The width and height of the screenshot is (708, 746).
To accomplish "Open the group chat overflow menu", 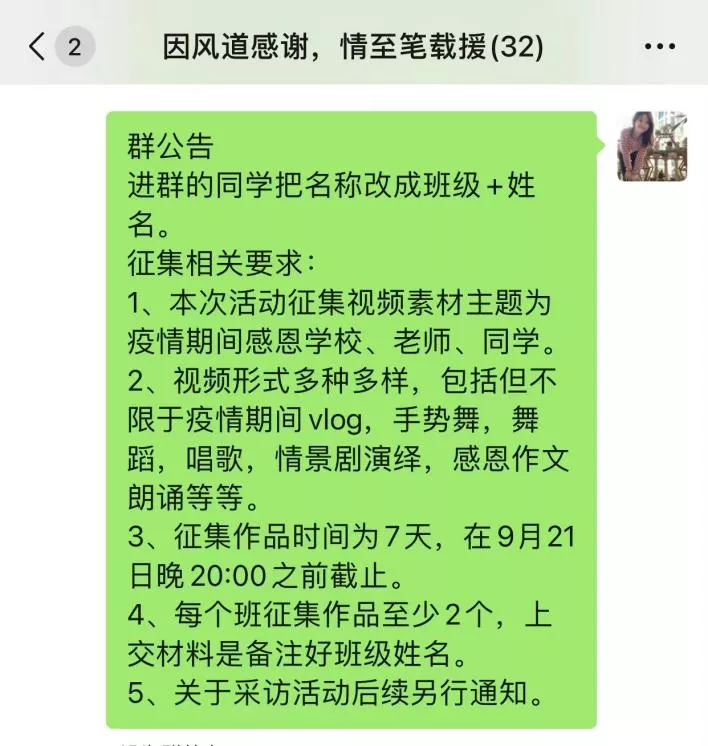I will [660, 47].
